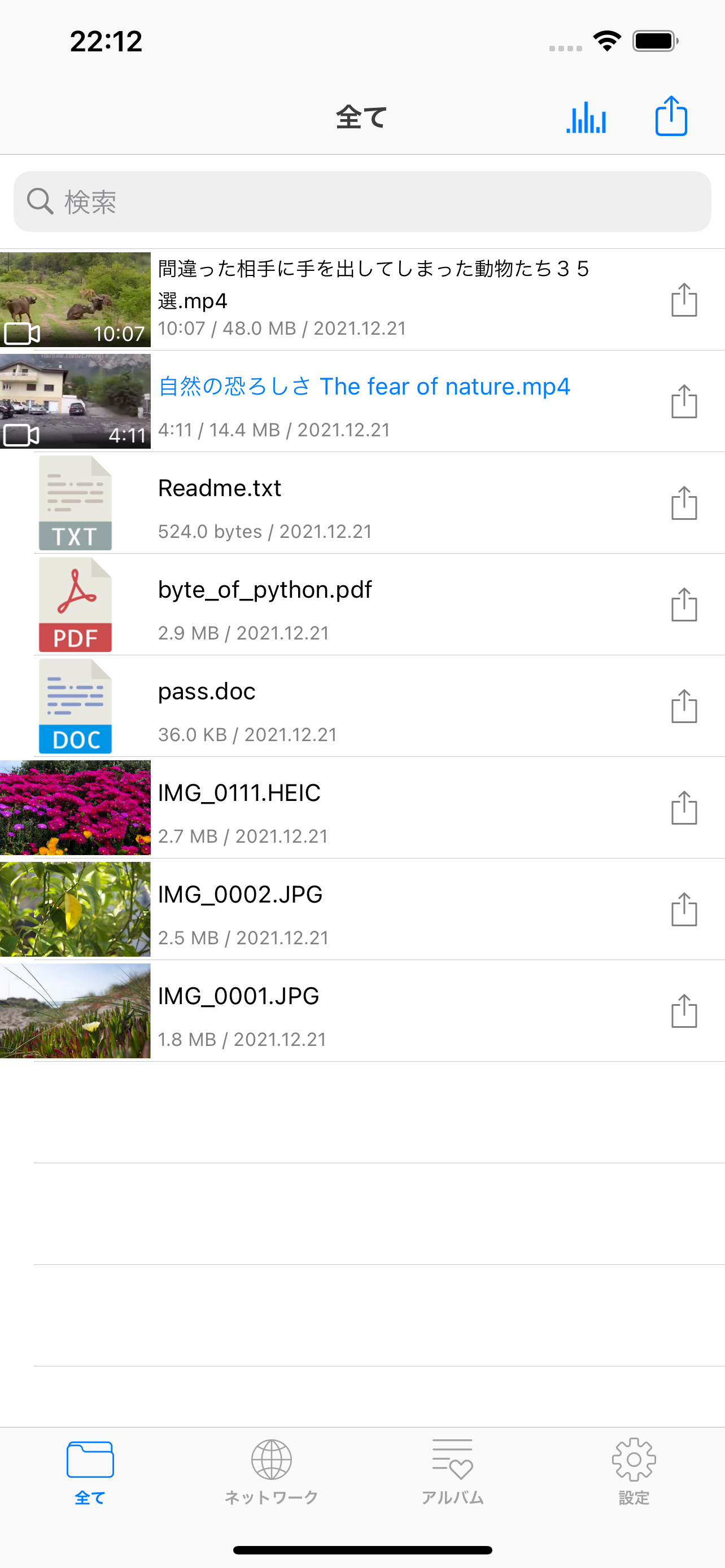The image size is (725, 1568).
Task: Share pass.doc file
Action: pos(684,706)
